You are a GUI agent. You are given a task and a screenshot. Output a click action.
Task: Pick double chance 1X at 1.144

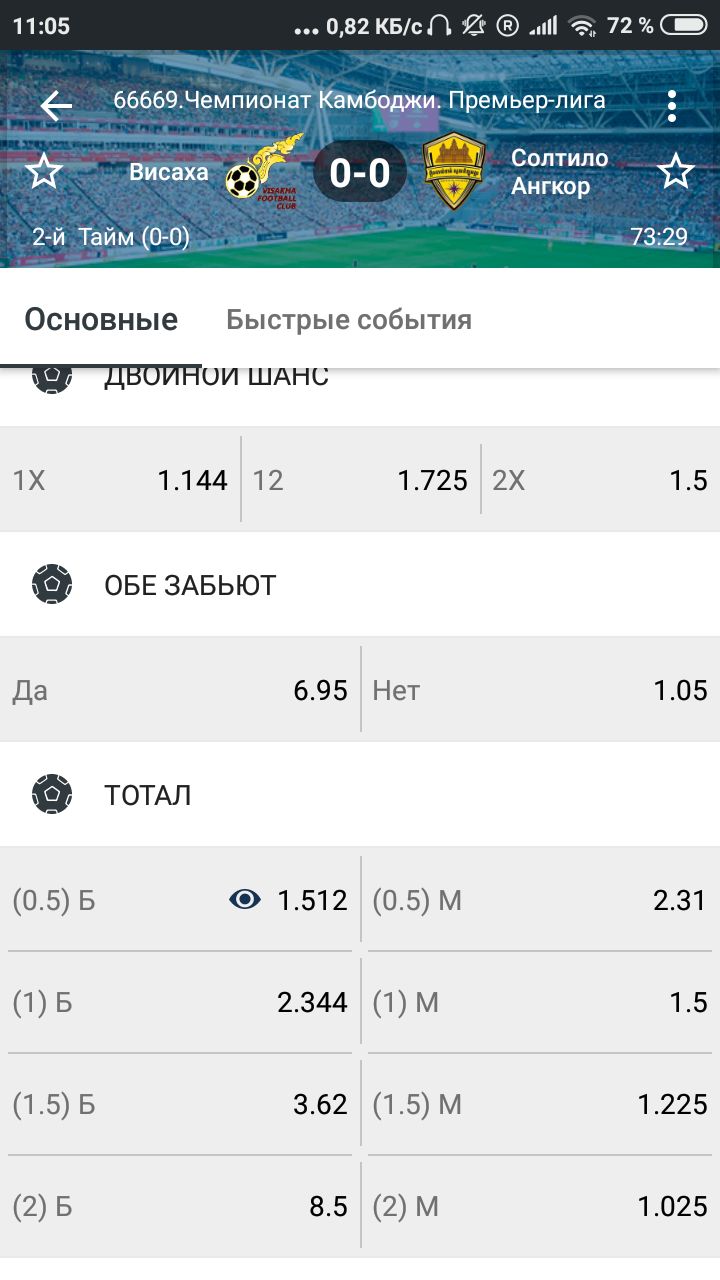click(120, 480)
